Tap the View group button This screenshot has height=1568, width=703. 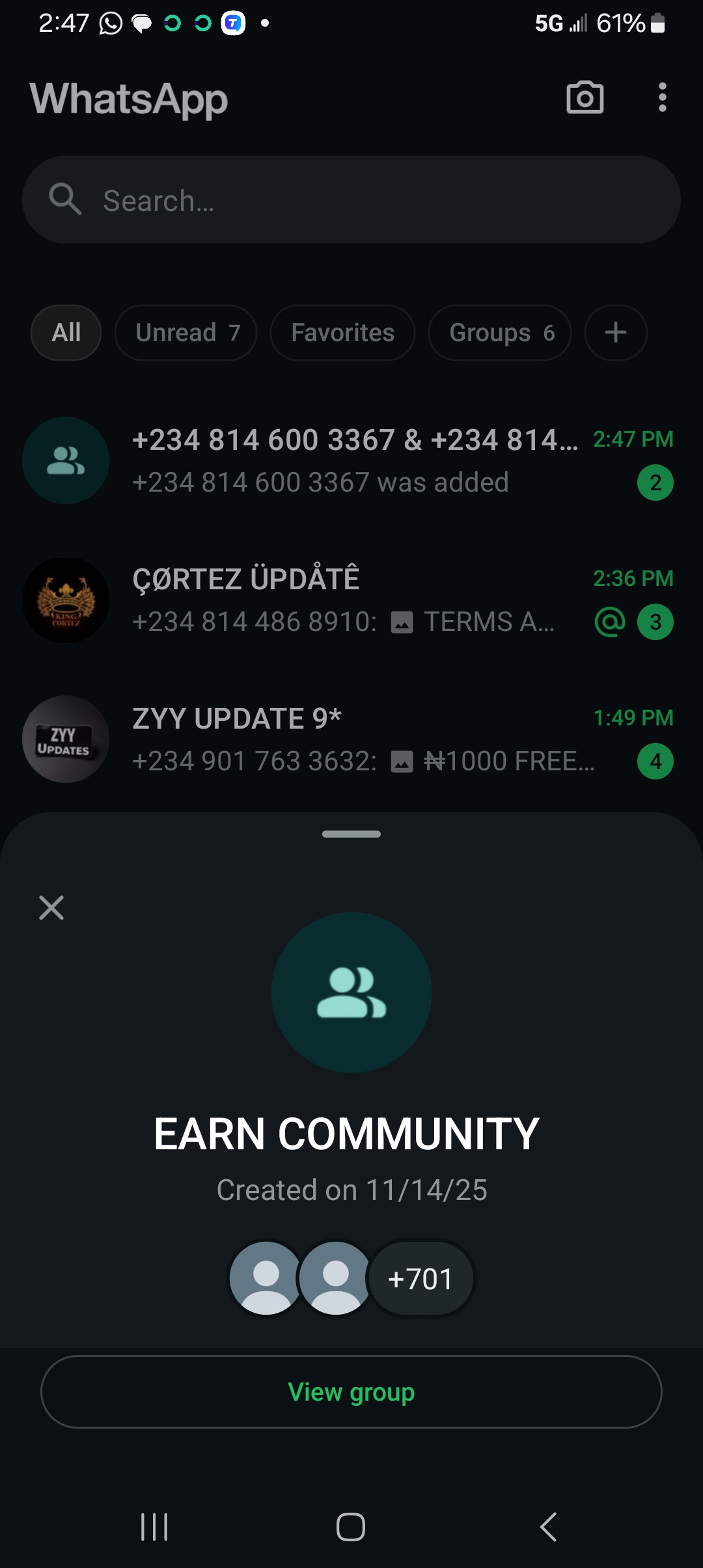tap(351, 1392)
